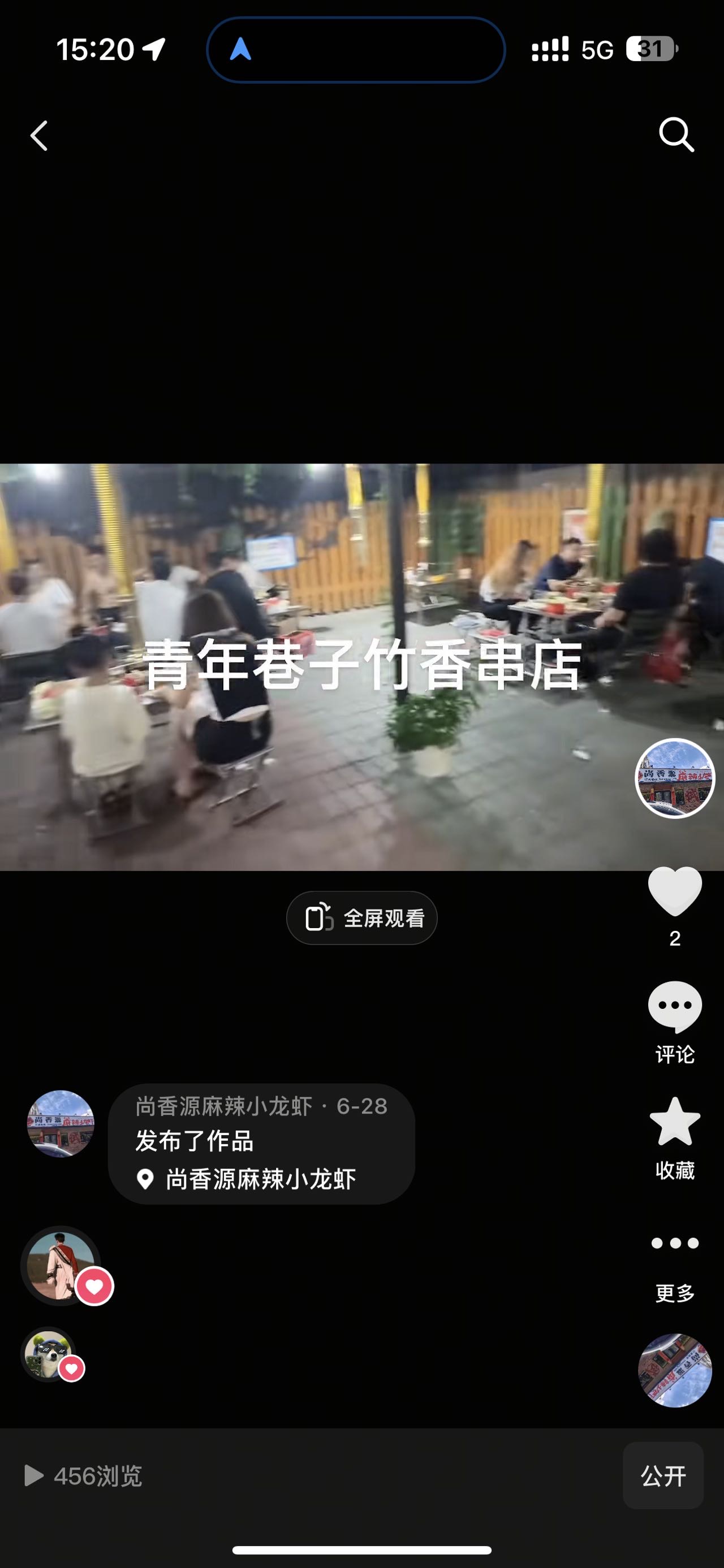
Task: Save video with the 收藏 star
Action: pos(675,1123)
